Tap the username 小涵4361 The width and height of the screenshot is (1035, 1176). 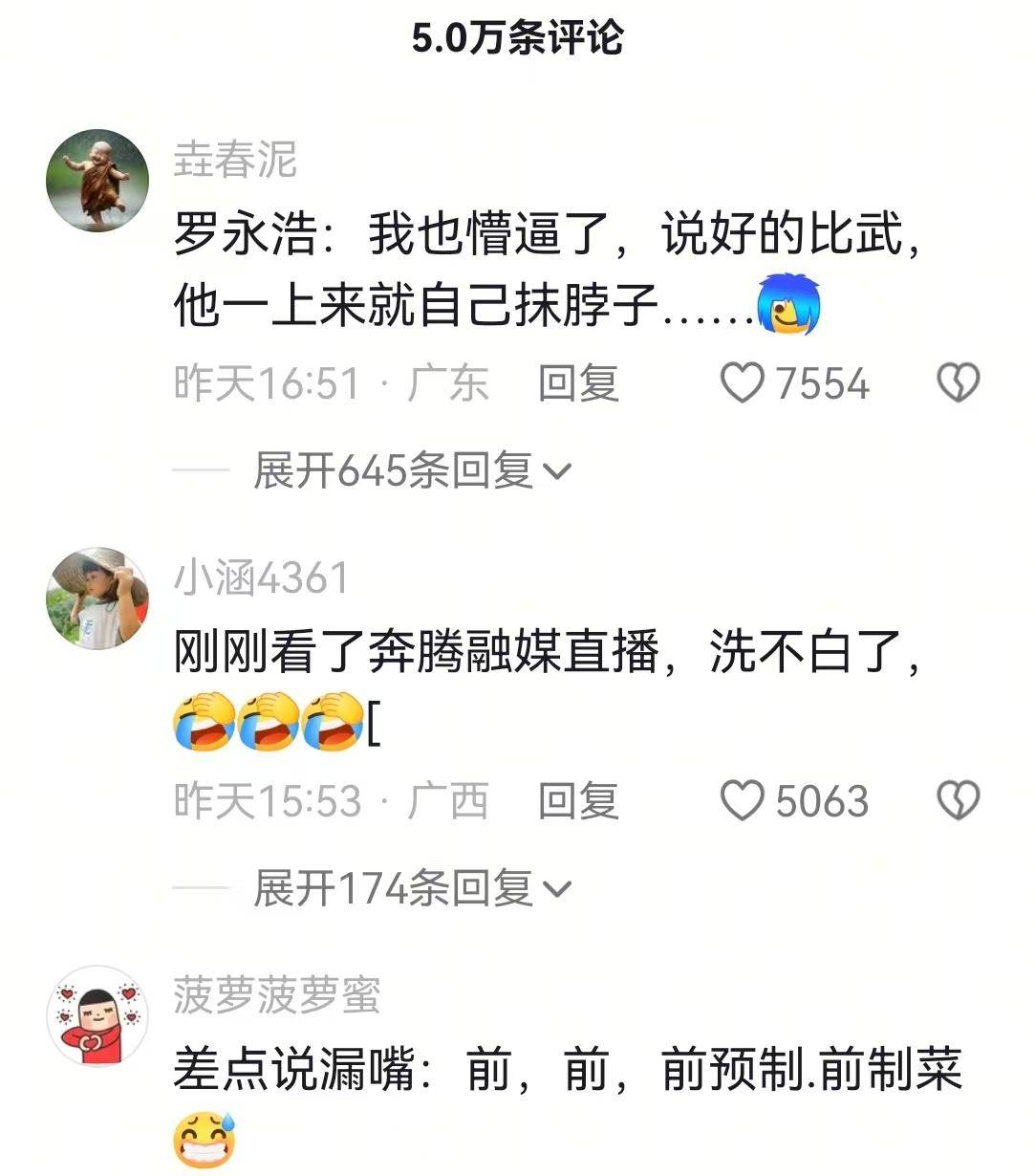click(261, 578)
